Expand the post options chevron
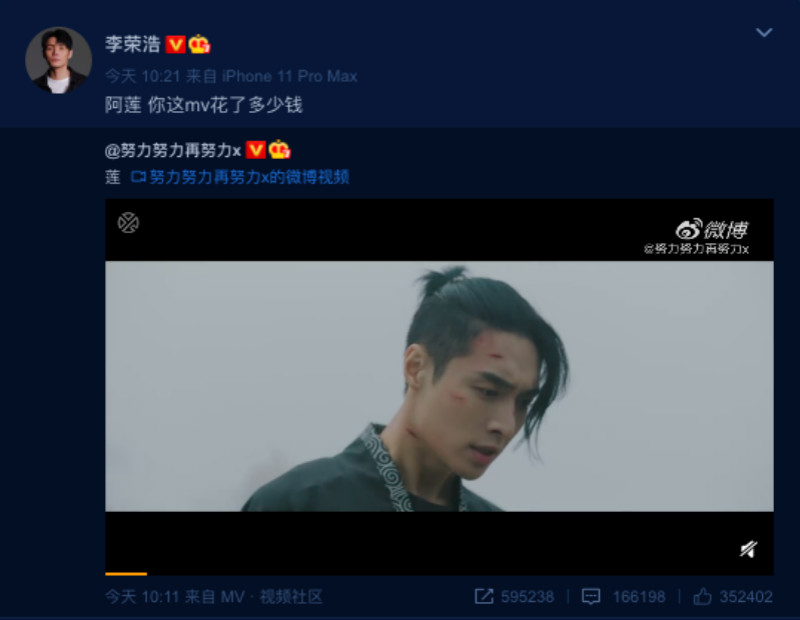 [x=763, y=33]
